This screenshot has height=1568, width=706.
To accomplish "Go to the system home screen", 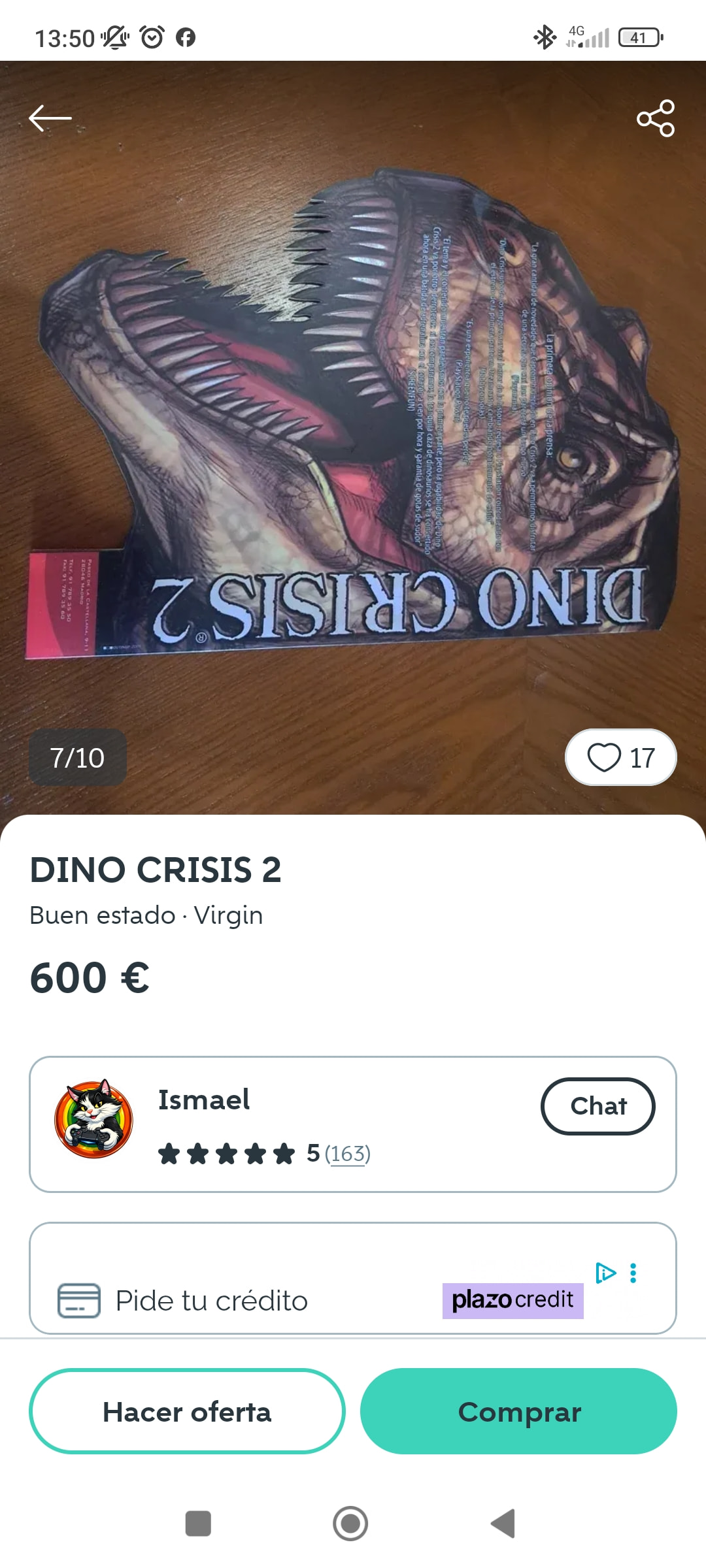I will pos(350,1524).
